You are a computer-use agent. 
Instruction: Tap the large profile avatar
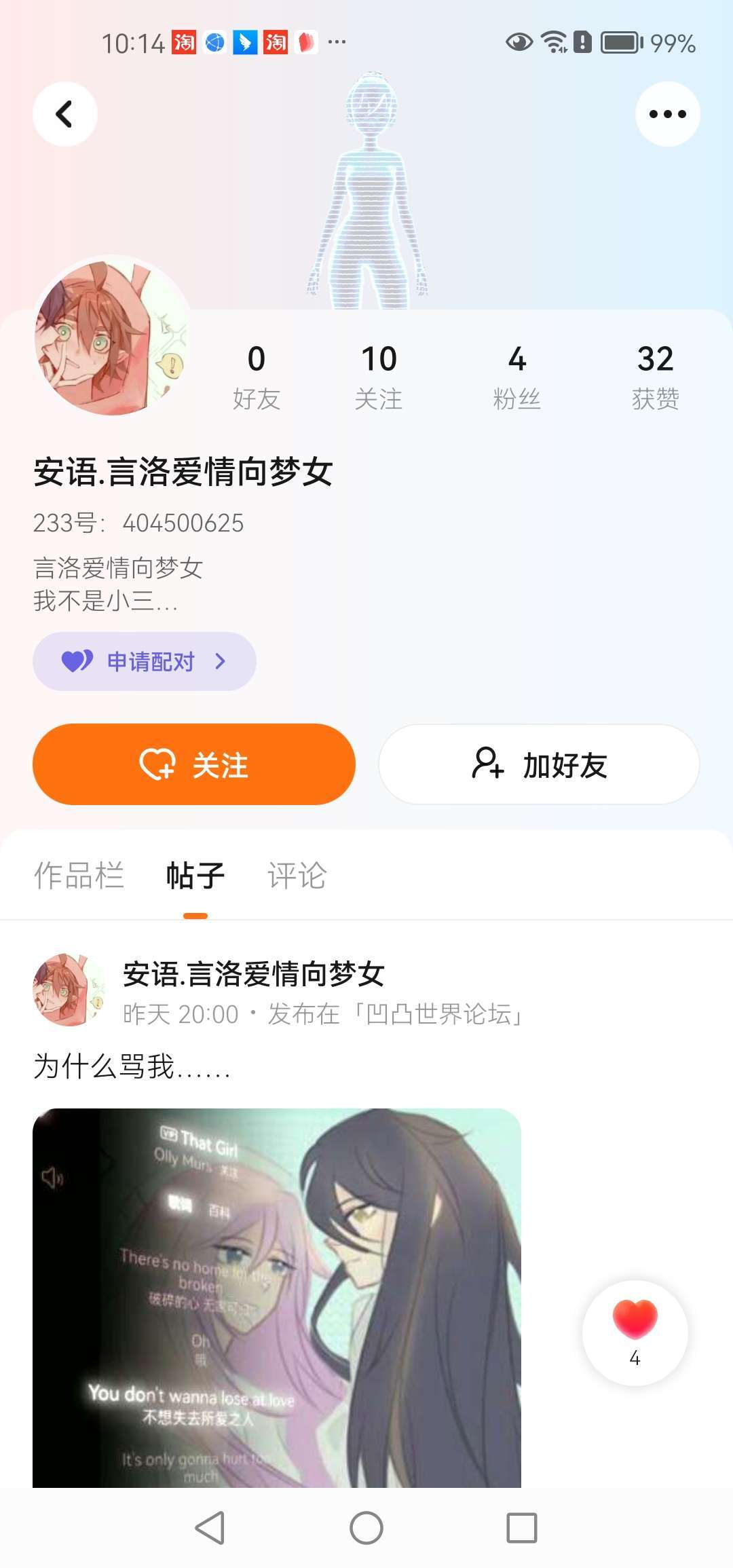coord(112,336)
